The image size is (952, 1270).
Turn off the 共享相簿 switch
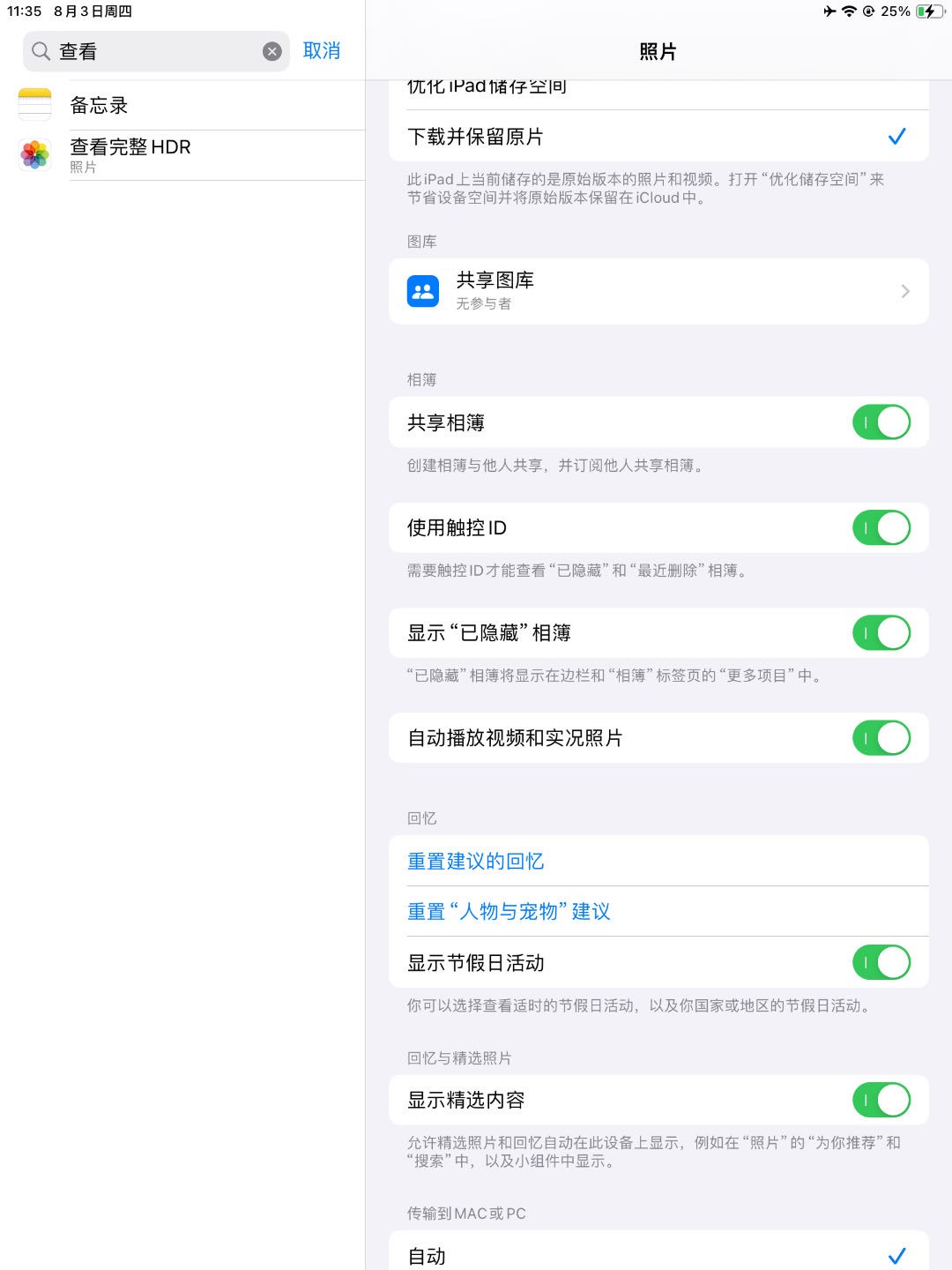click(881, 422)
